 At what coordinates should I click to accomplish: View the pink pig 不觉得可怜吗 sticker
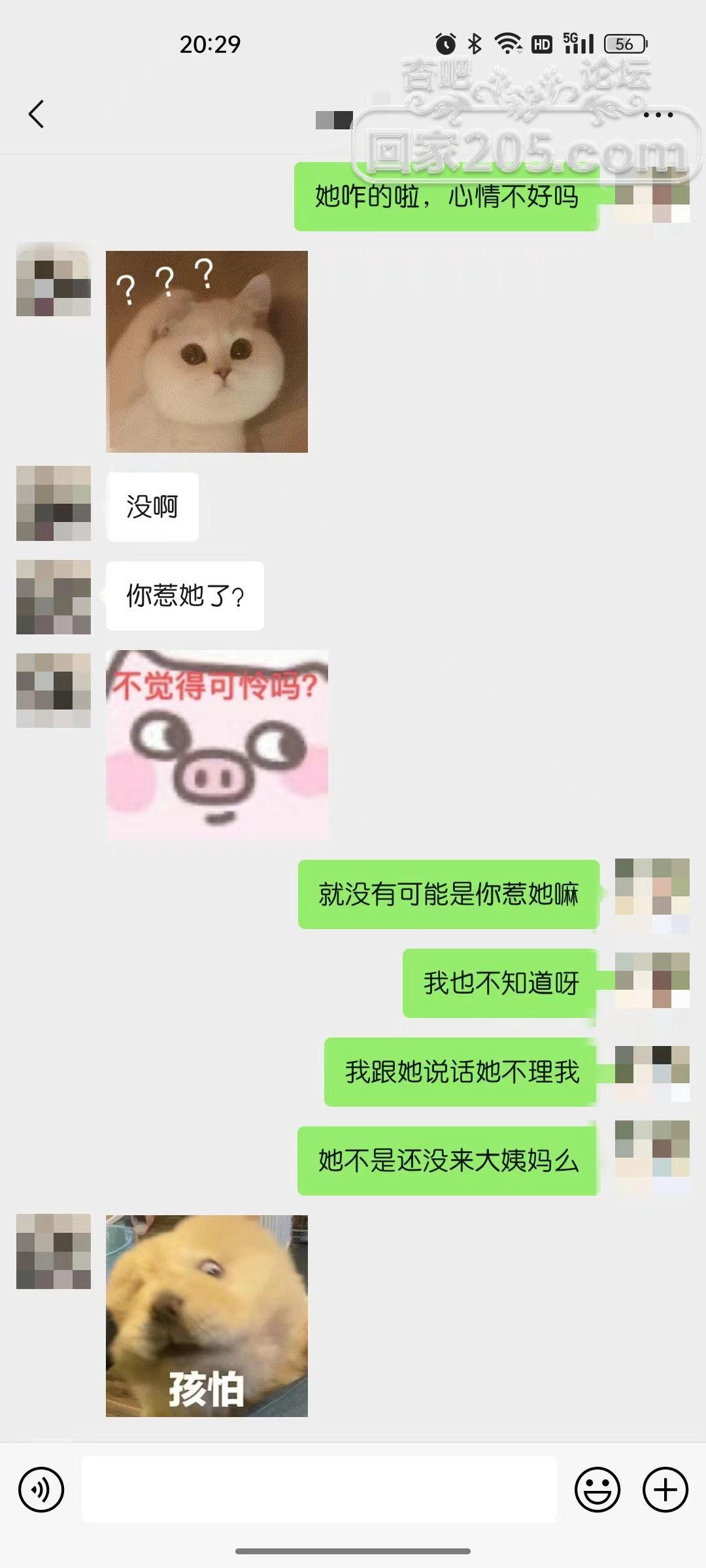click(217, 744)
